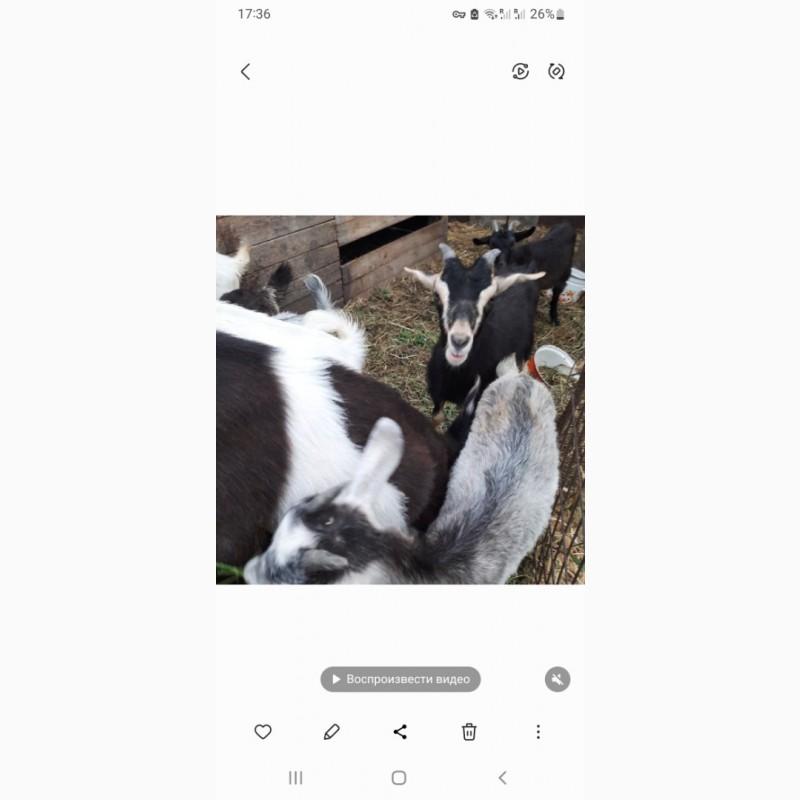Image resolution: width=800 pixels, height=800 pixels.
Task: Toggle the mute sound button
Action: coord(557,679)
